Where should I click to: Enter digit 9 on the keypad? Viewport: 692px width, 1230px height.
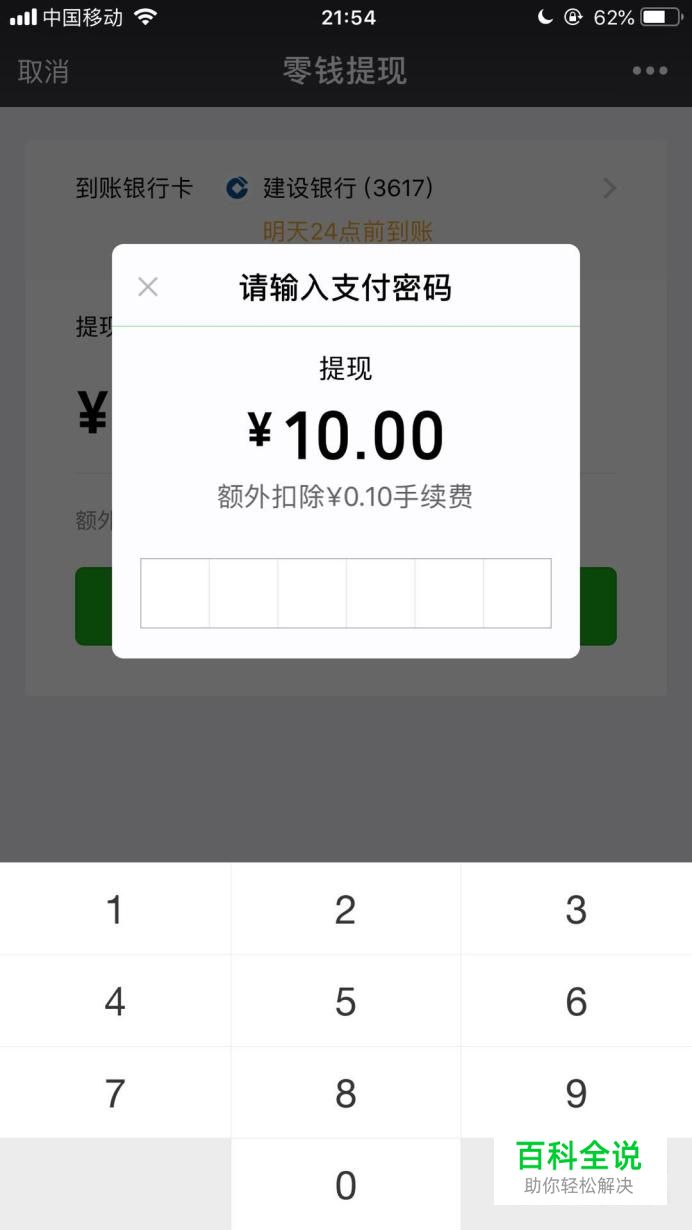[576, 1094]
